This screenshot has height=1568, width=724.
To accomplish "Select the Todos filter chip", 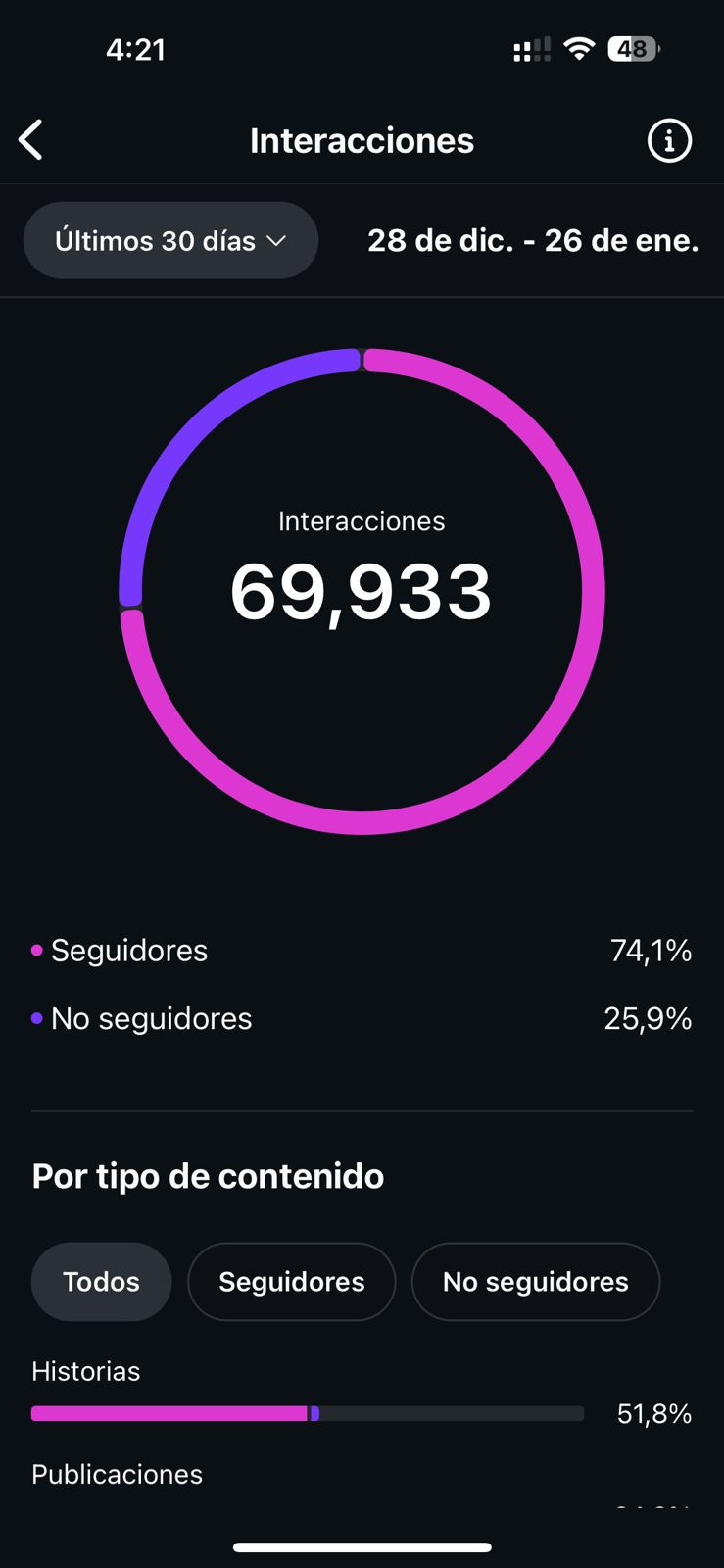I will click(101, 1282).
